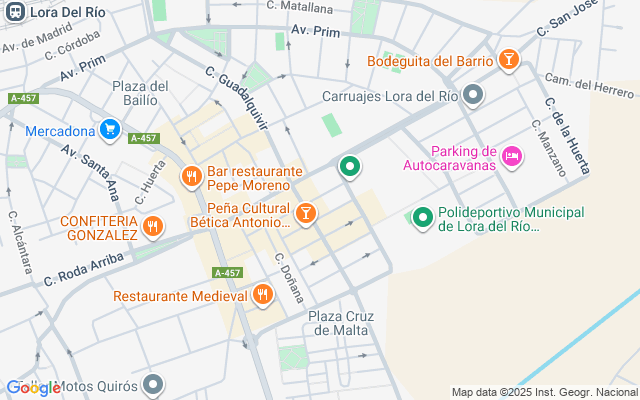Tap the Peña Cultural Bética Antonio bar pin
This screenshot has width=640, height=400.
306,213
